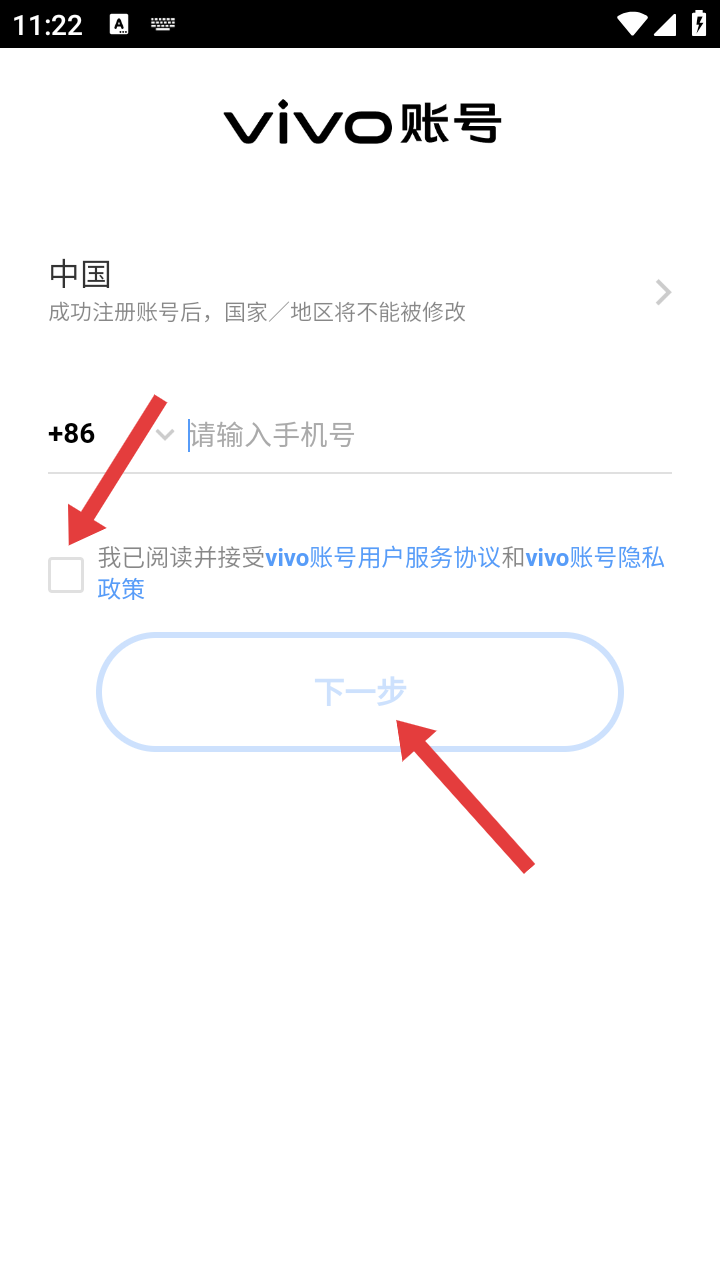
Task: Check the agreement acceptance checkbox
Action: point(66,575)
